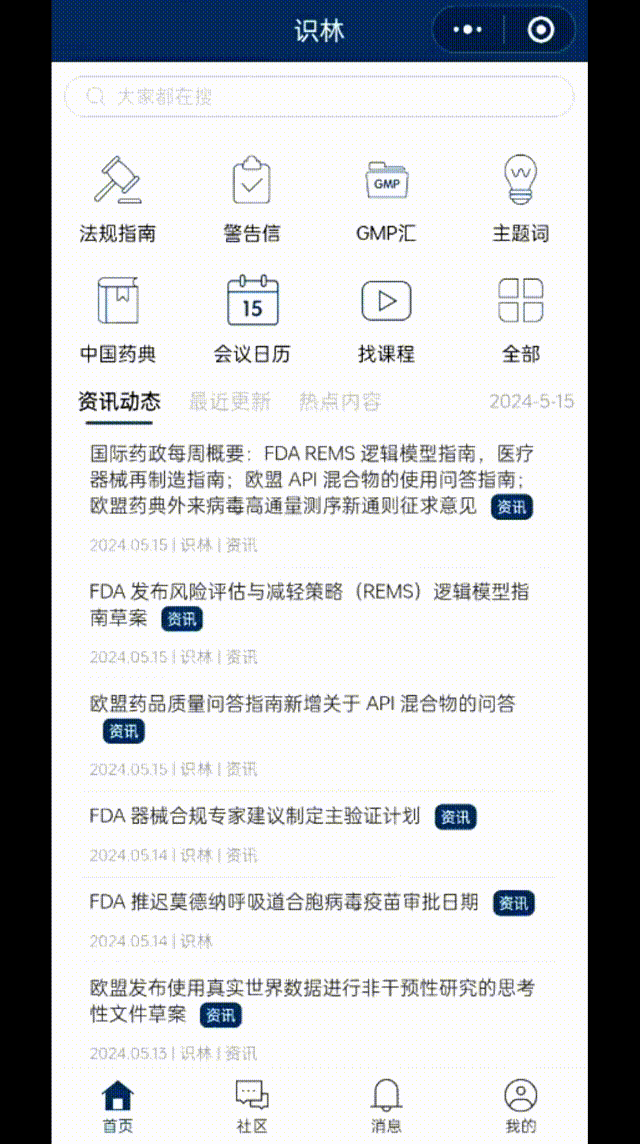Open GMP汇 folder
The height and width of the screenshot is (1144, 640).
click(x=386, y=198)
